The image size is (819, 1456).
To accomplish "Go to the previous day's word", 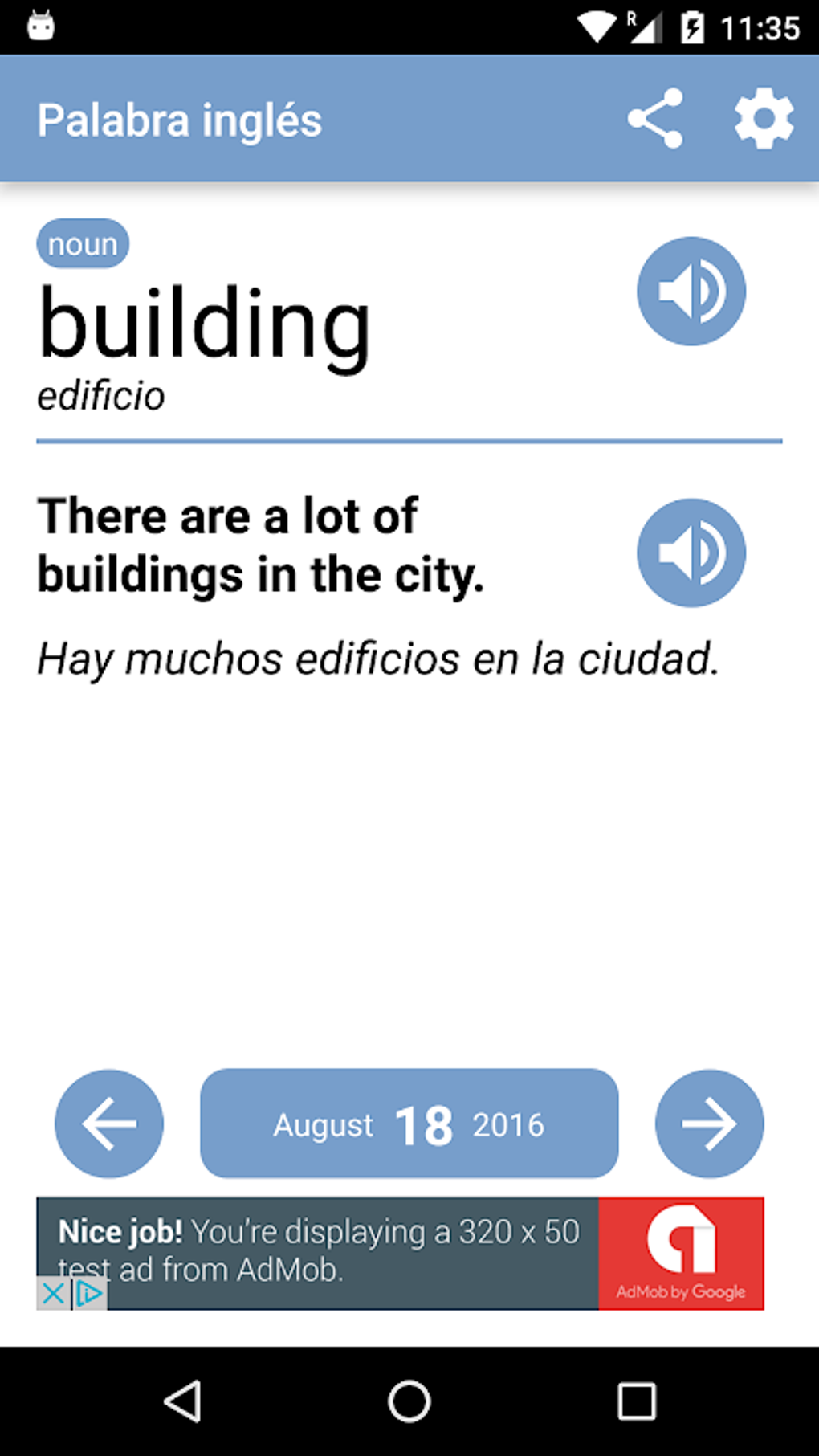I will pyautogui.click(x=109, y=1124).
